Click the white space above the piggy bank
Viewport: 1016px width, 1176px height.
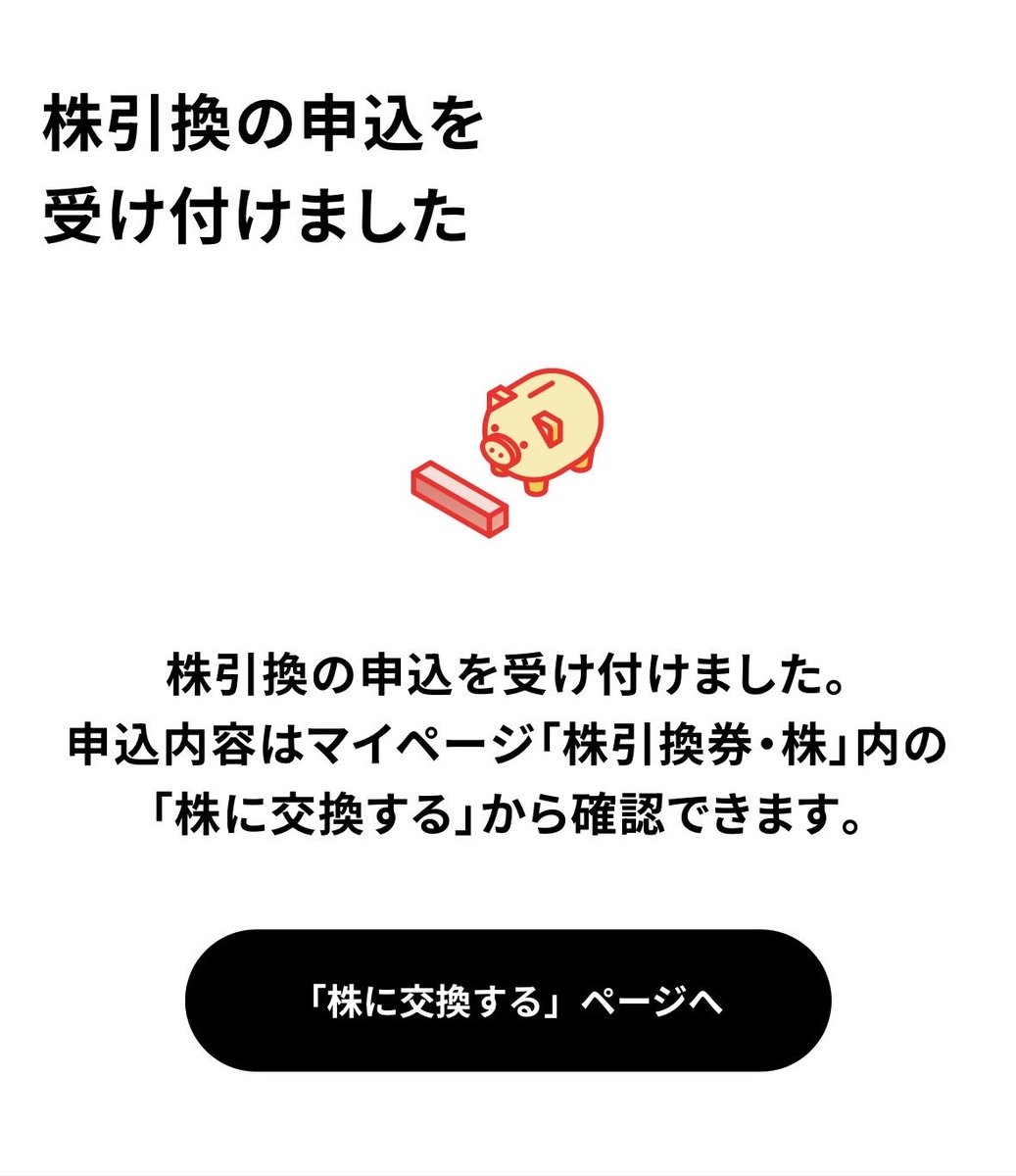pos(508,314)
